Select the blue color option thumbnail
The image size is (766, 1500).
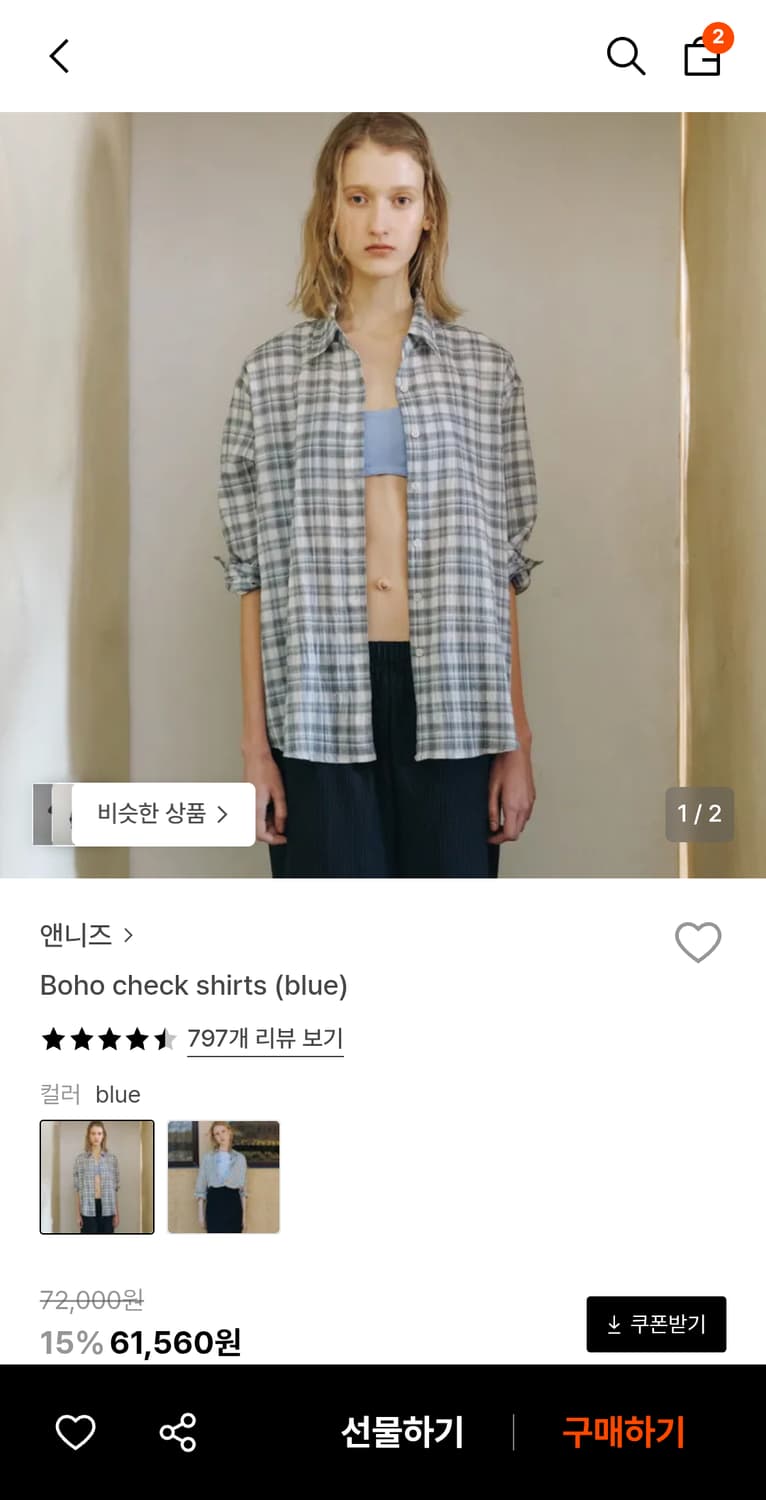96,1177
